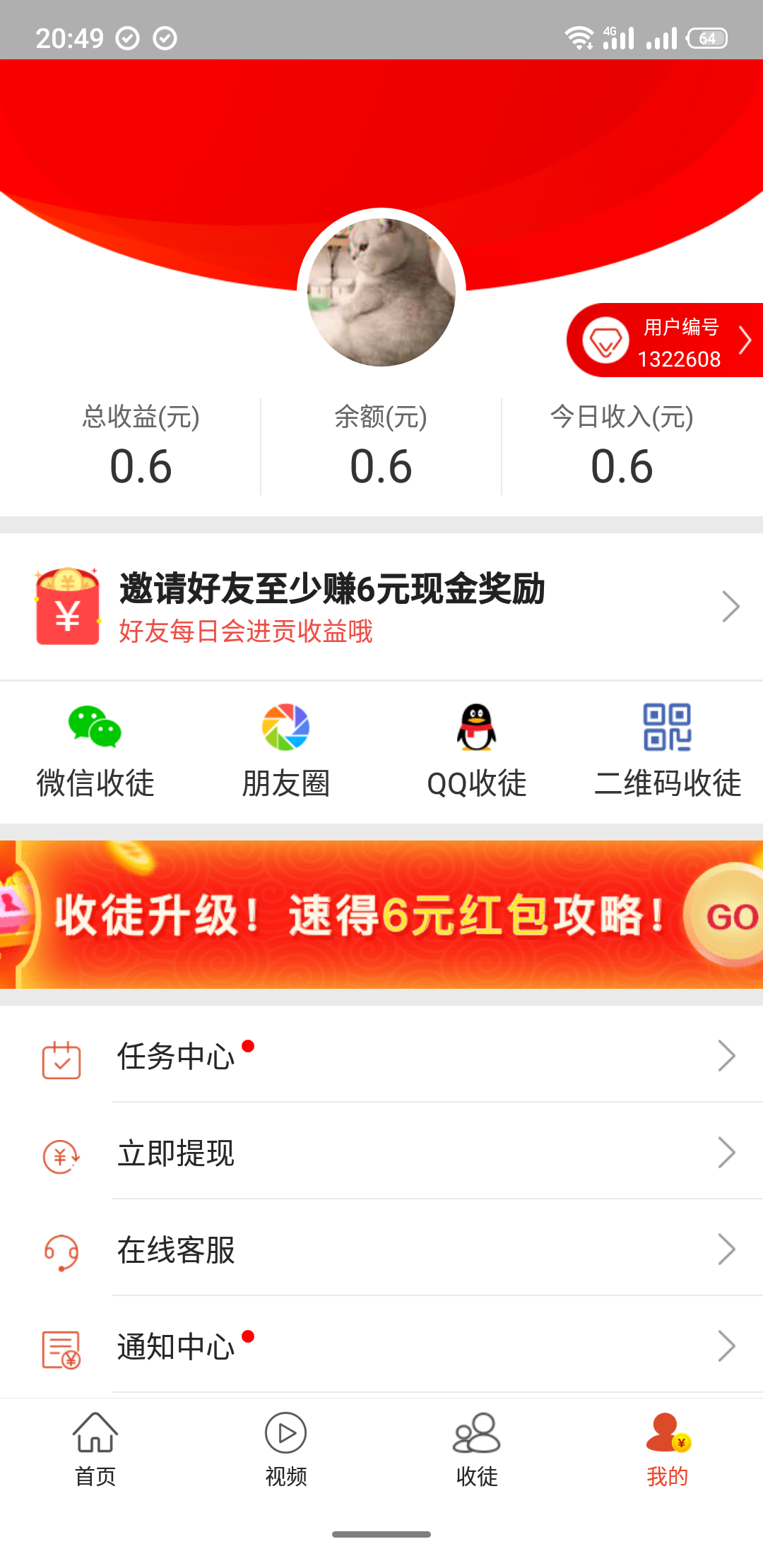Viewport: 763px width, 1568px height.
Task: Tap the diamond icon on user badge
Action: [606, 340]
